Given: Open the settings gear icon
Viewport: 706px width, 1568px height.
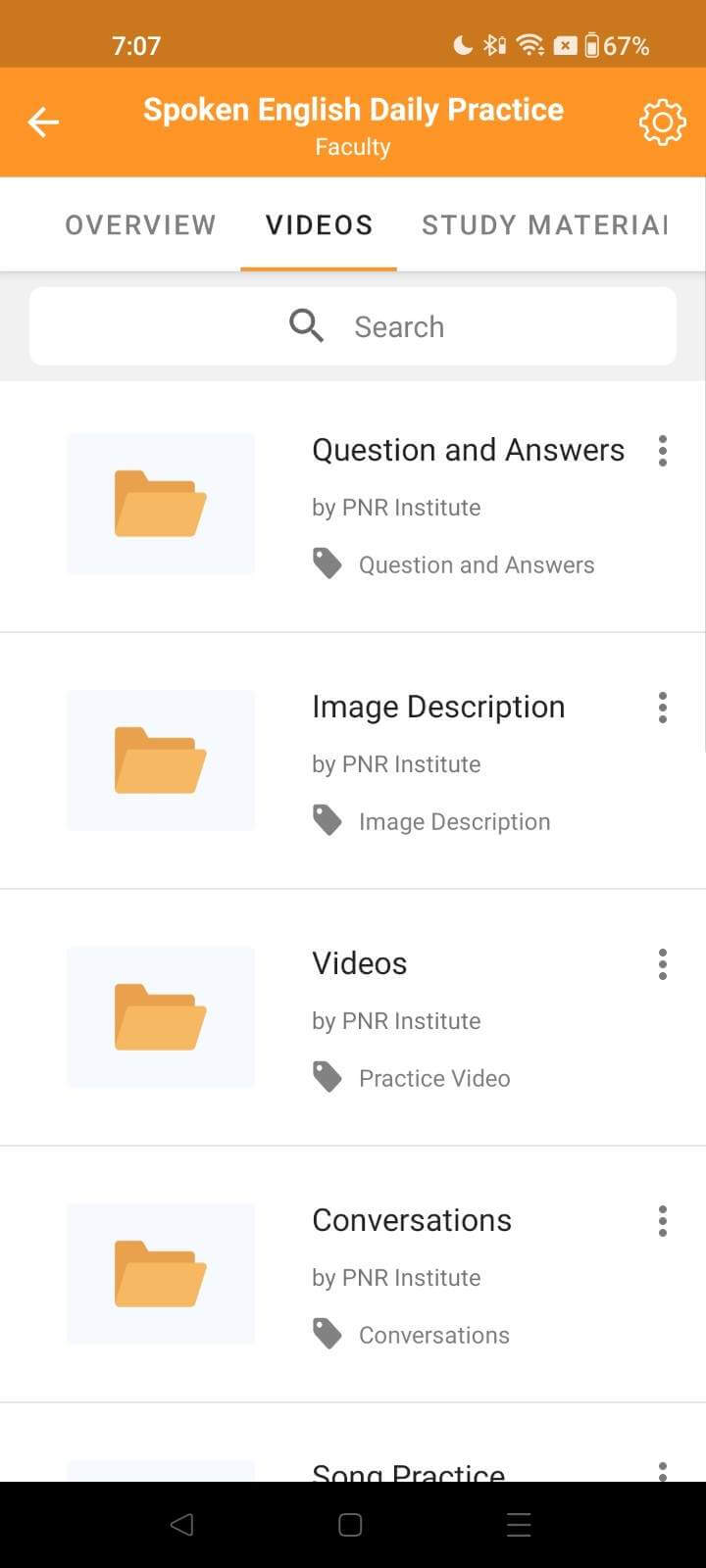Looking at the screenshot, I should (x=662, y=122).
